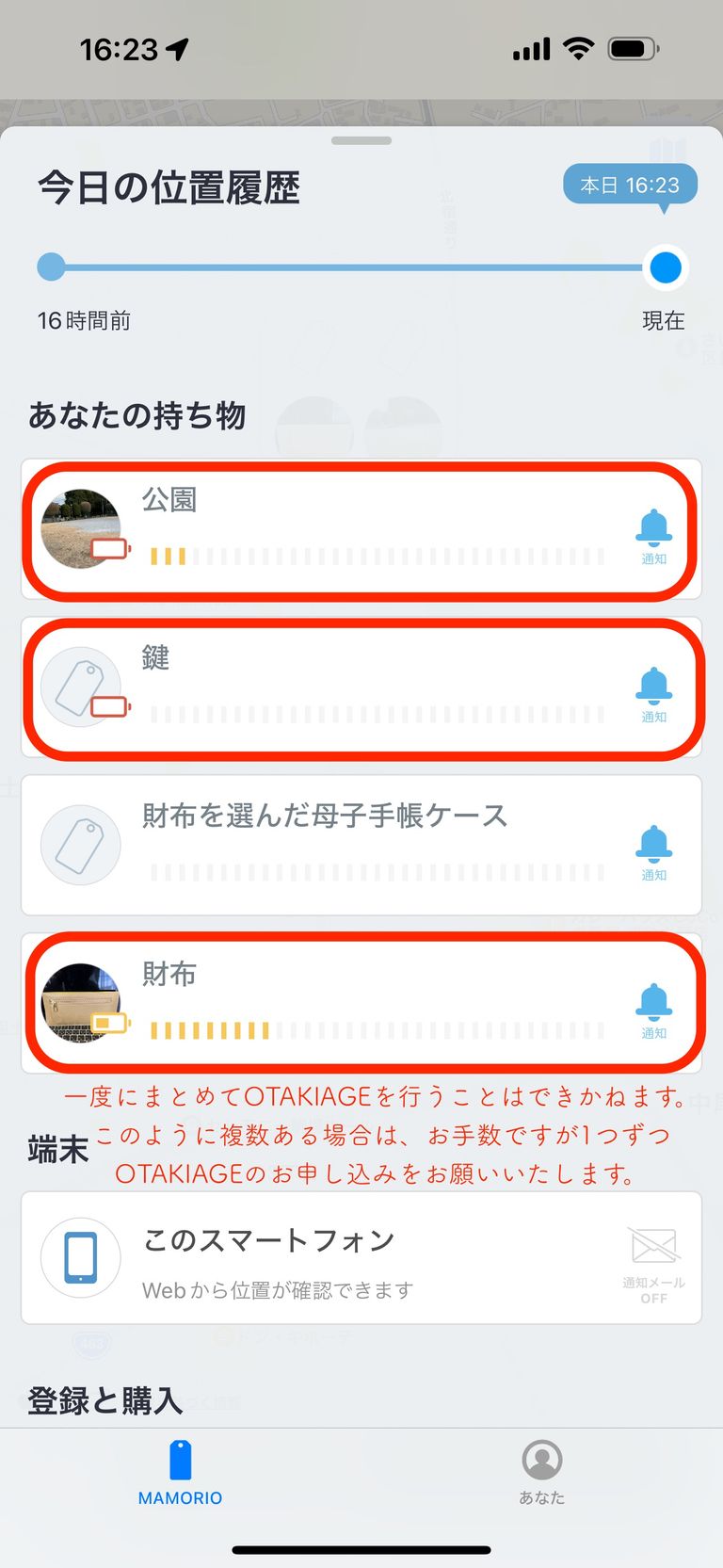
Task: Tap the sheet grabber handle at top
Action: click(x=361, y=140)
